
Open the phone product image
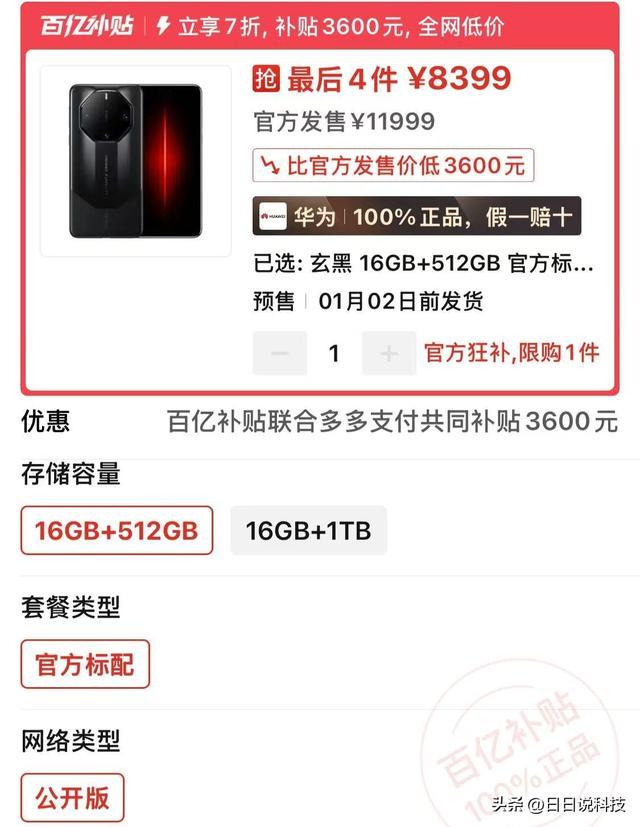136,161
